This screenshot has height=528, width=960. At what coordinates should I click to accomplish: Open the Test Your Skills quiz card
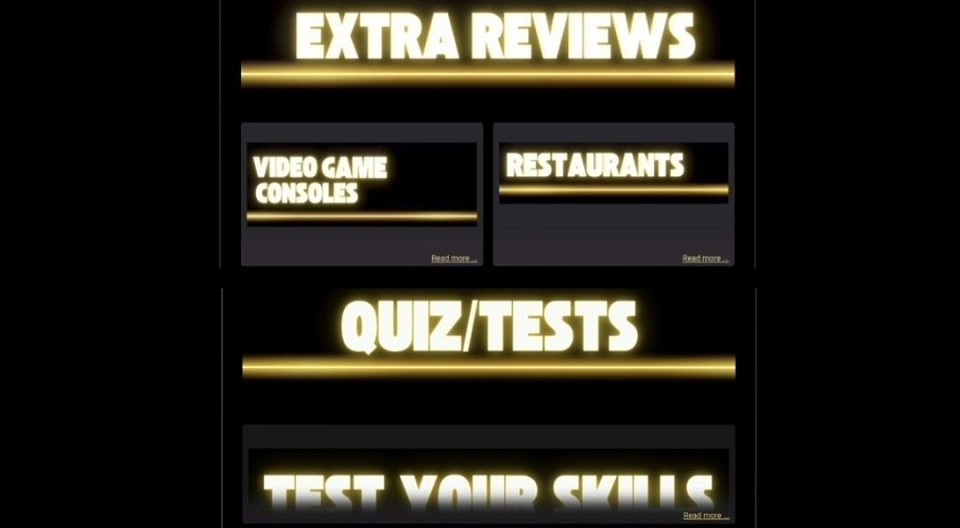tap(489, 474)
